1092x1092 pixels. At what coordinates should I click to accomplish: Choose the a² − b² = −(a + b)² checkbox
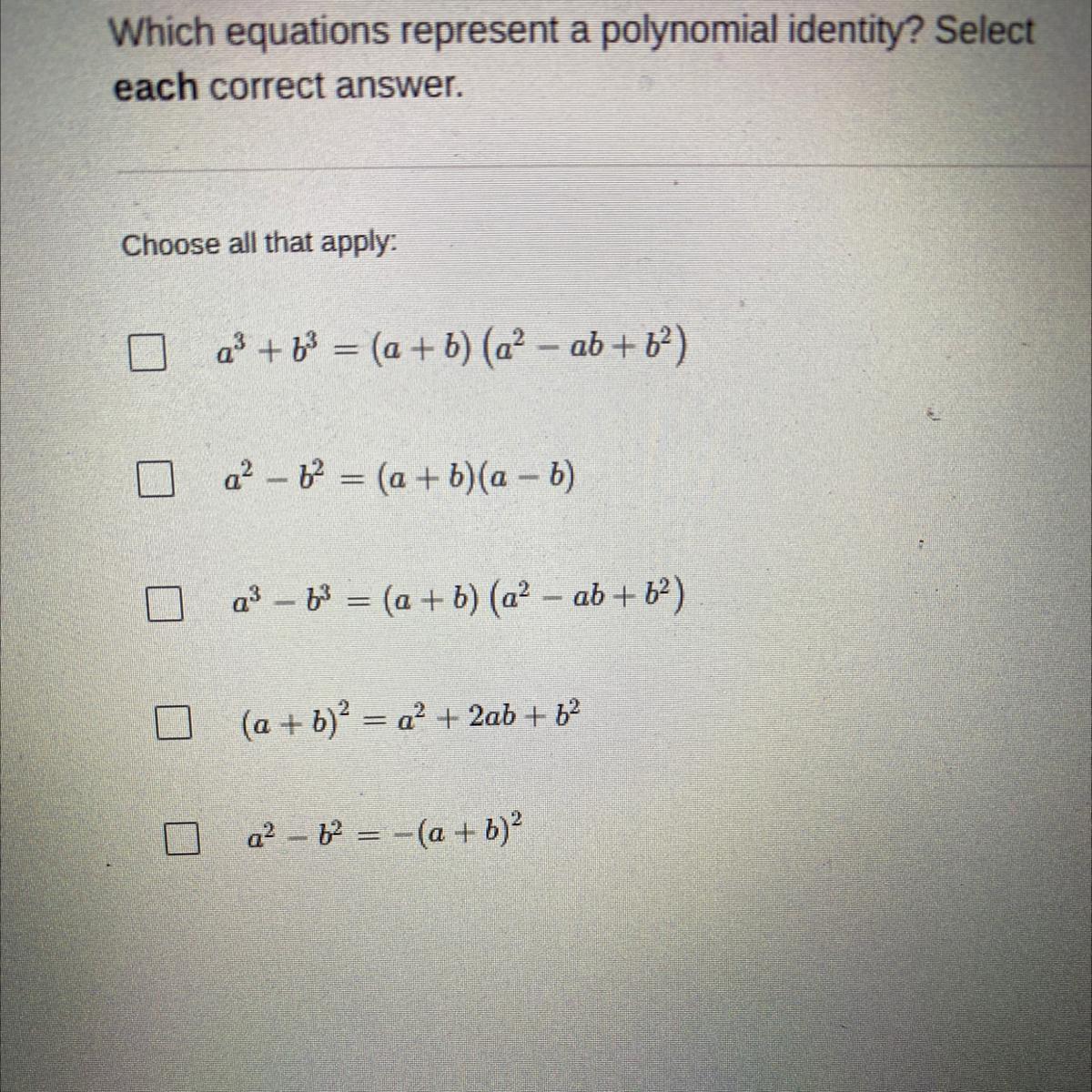[181, 838]
